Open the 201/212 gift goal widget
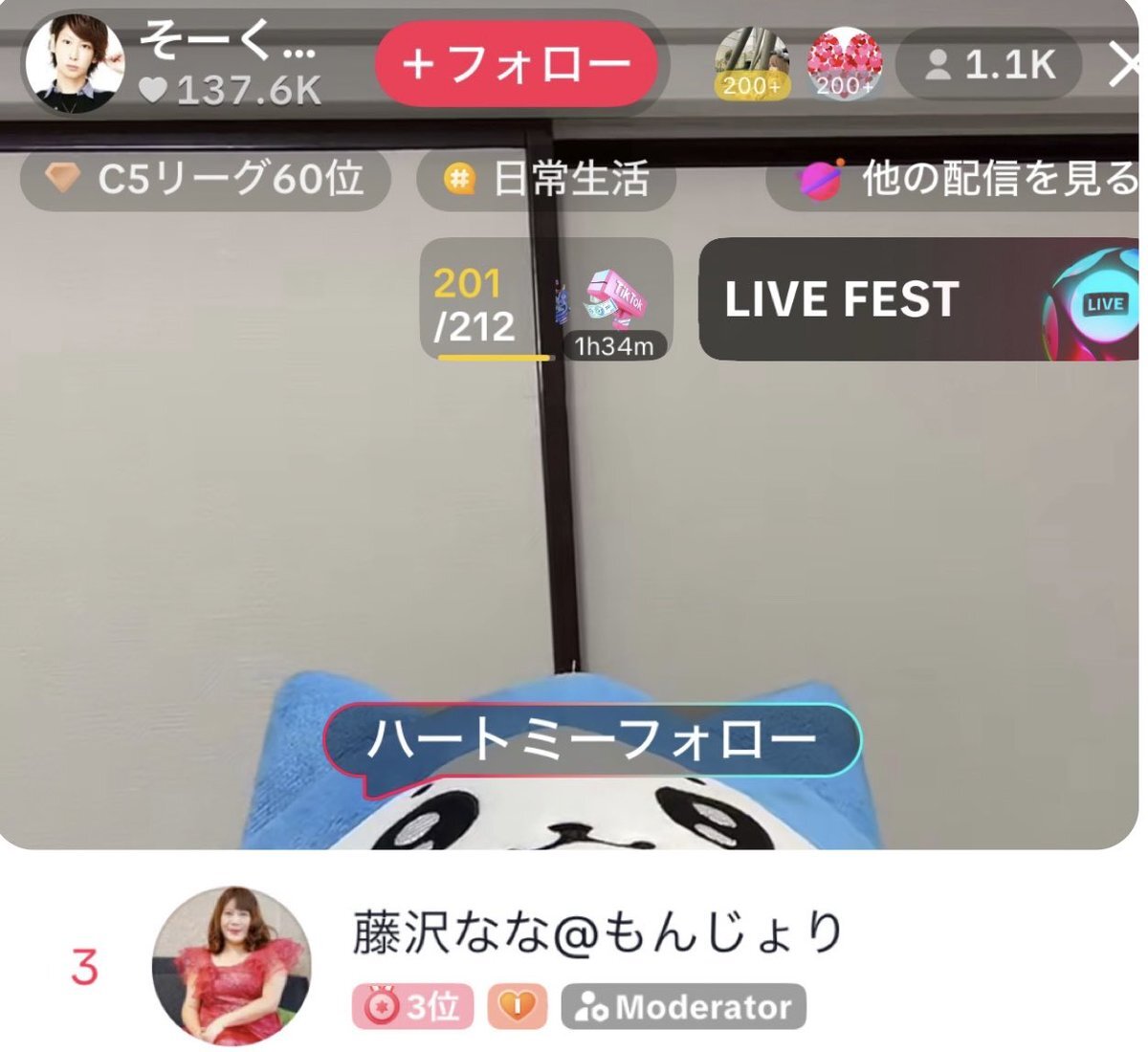Image resolution: width=1148 pixels, height=1052 pixels. (x=545, y=301)
